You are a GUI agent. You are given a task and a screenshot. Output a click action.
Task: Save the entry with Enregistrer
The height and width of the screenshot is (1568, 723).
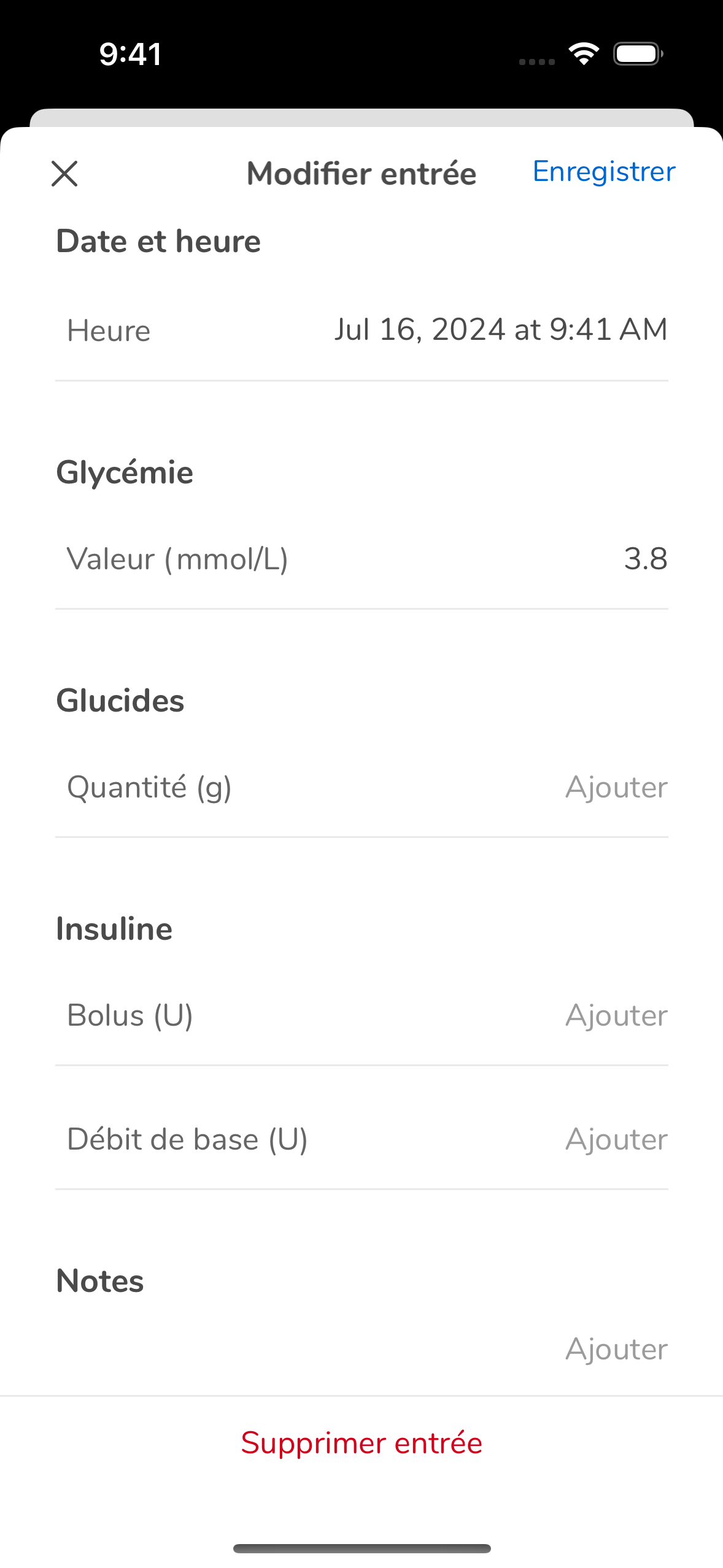click(603, 172)
